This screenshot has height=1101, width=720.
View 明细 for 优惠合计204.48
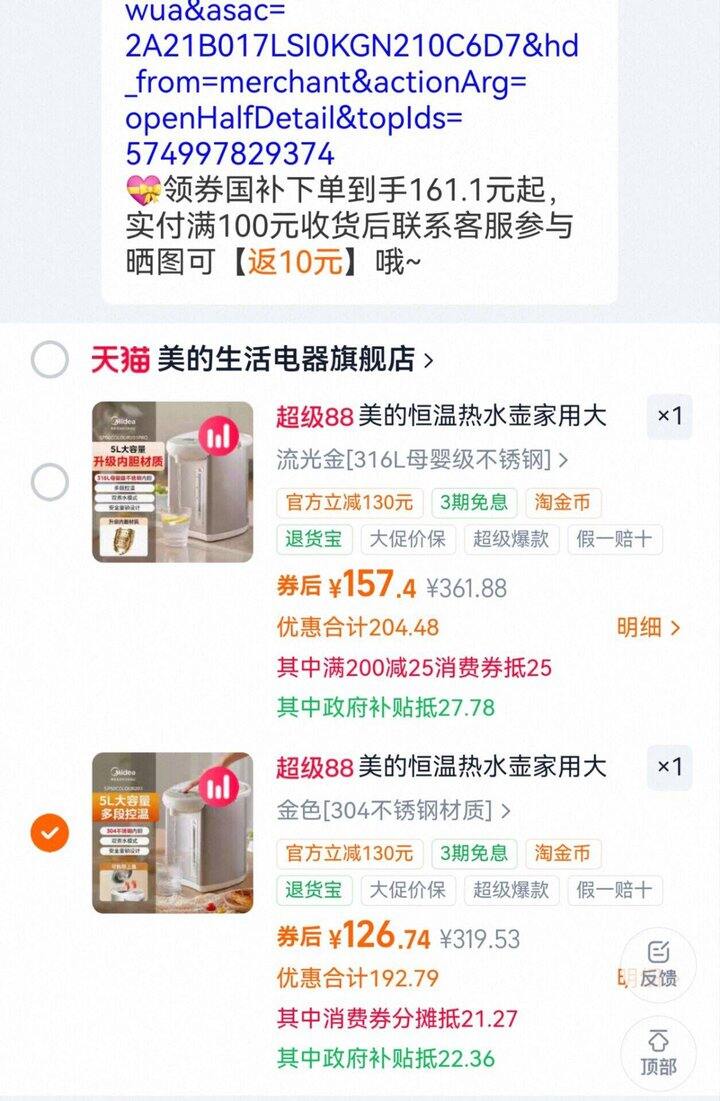(x=648, y=628)
